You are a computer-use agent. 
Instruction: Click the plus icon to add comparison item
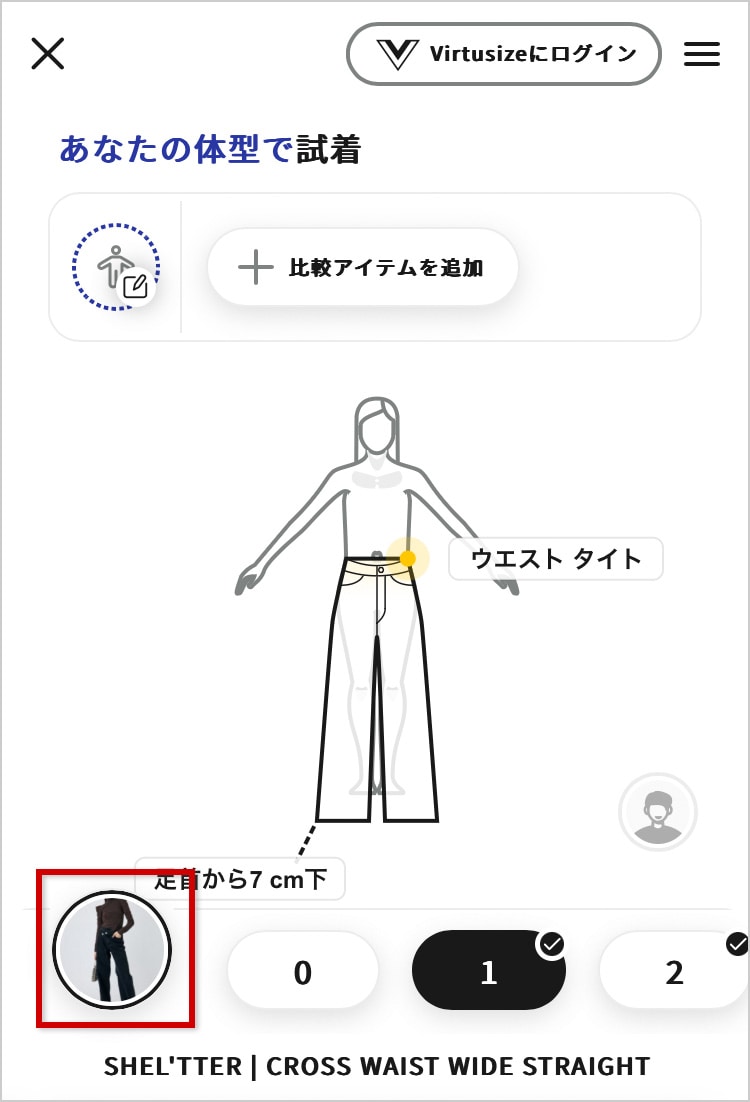(x=258, y=267)
